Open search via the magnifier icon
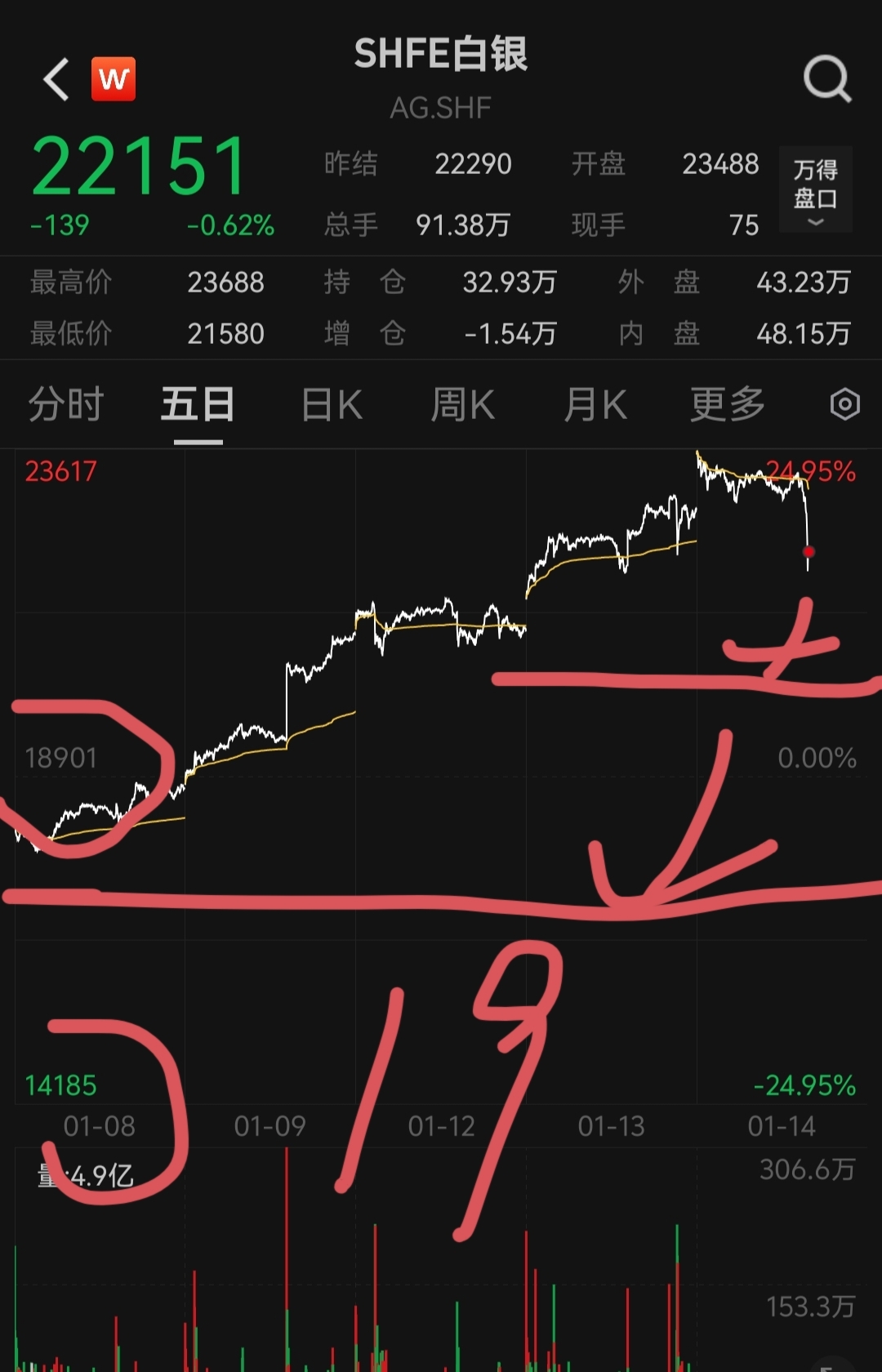The image size is (882, 1372). [827, 79]
